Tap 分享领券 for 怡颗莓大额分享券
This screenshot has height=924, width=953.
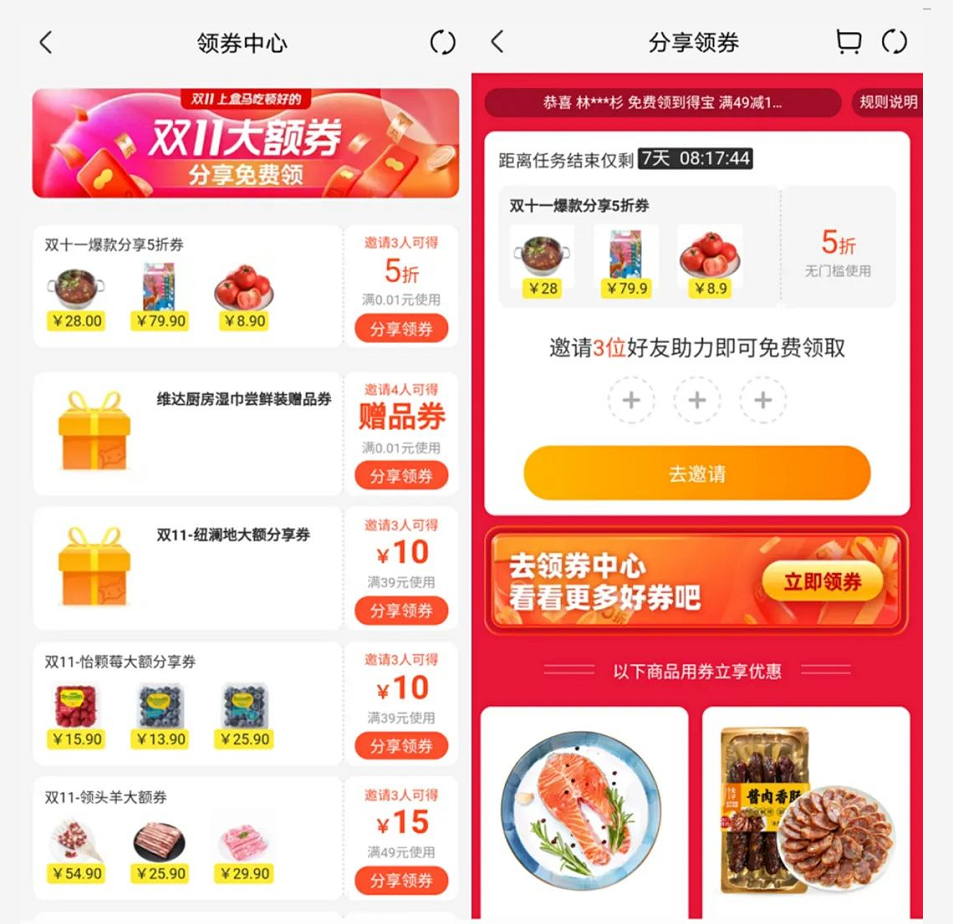(401, 746)
